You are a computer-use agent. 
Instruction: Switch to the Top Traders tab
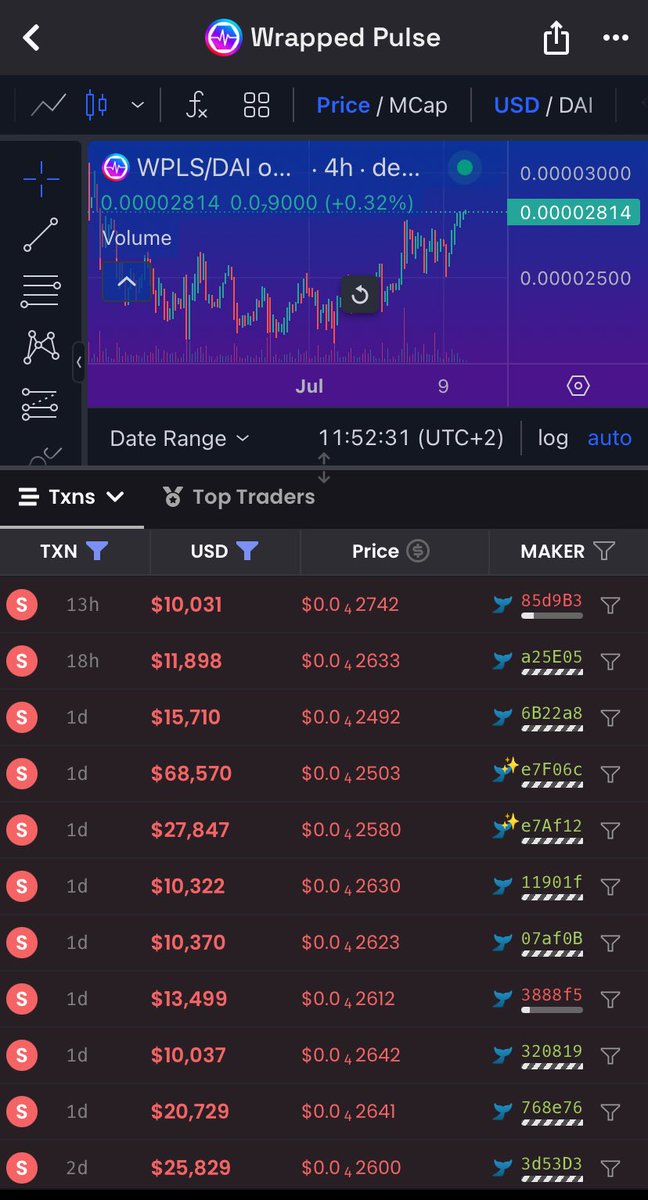239,497
